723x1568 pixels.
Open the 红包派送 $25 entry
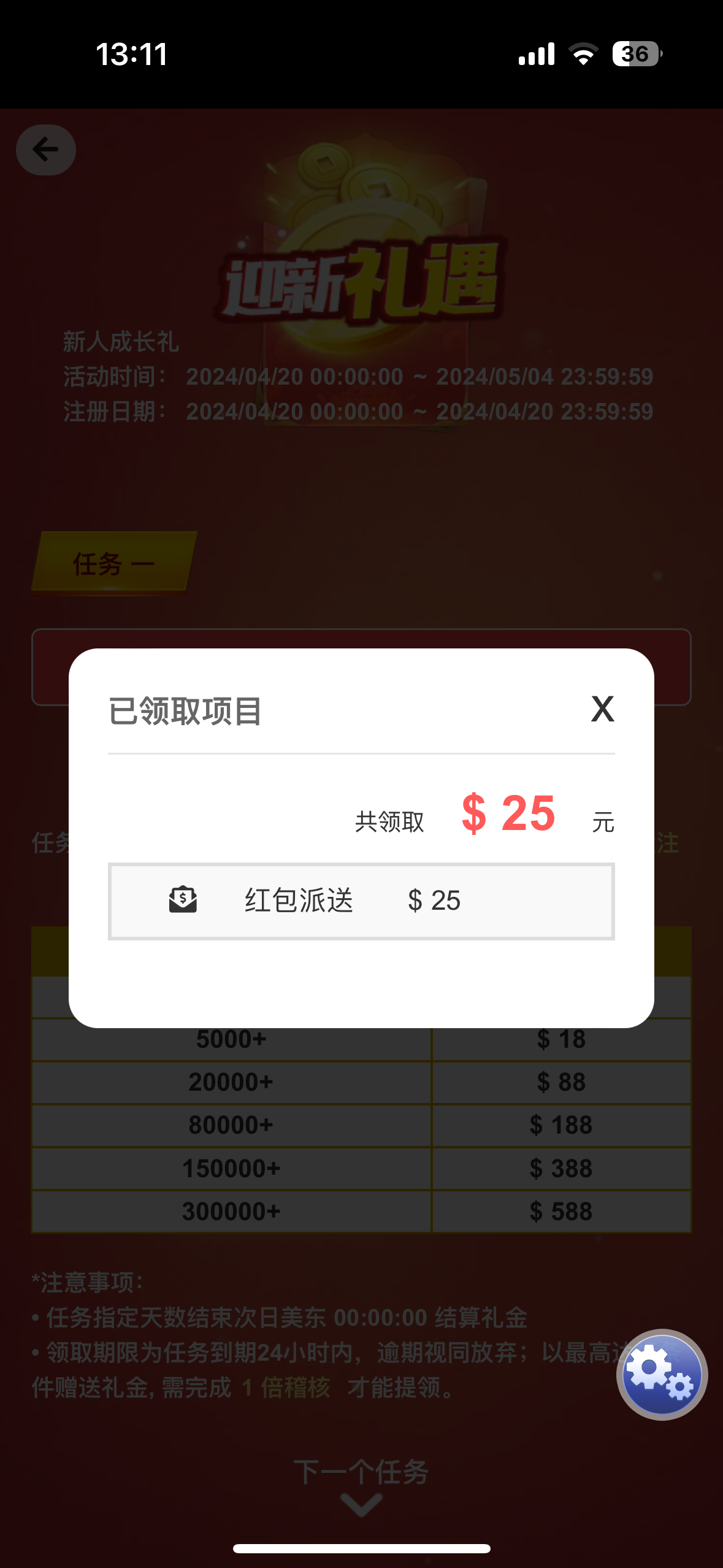(361, 901)
